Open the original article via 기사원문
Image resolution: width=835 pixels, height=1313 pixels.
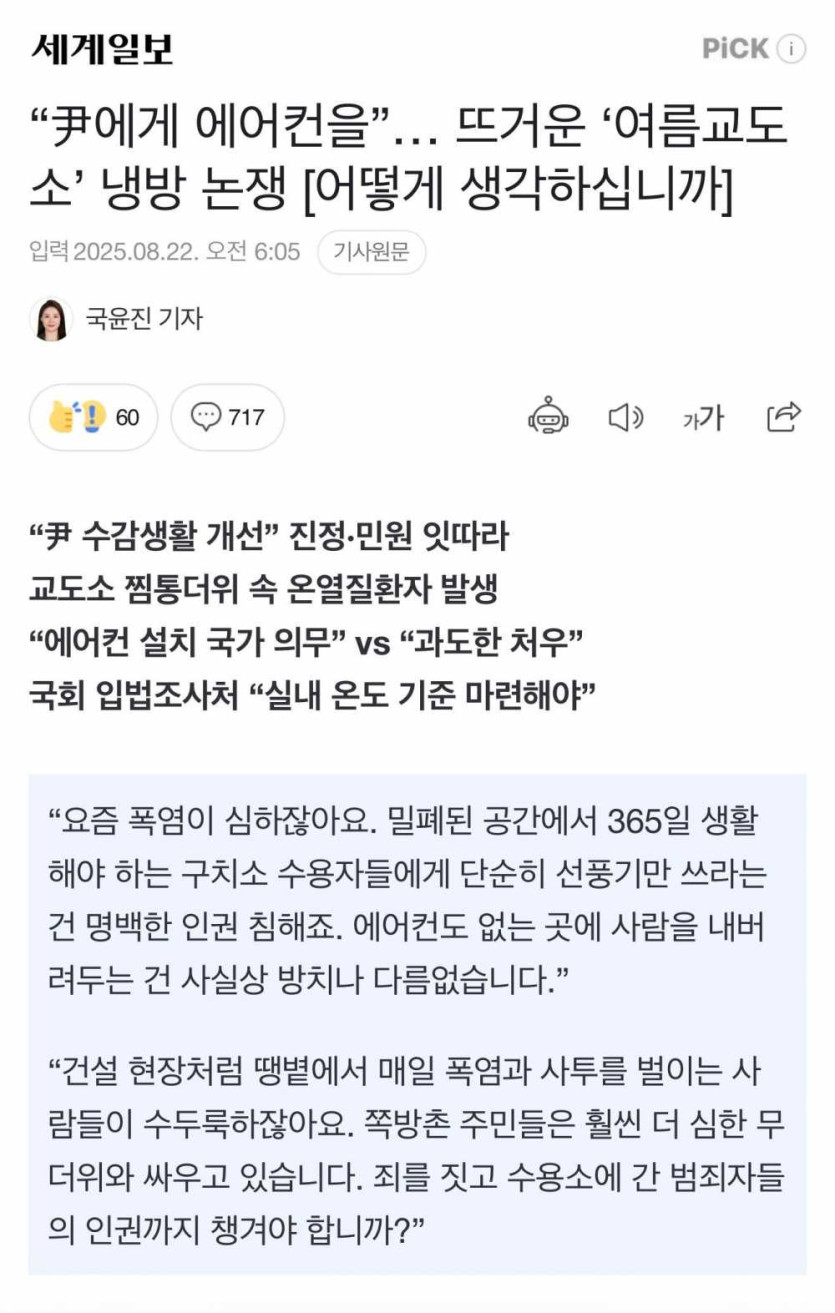pyautogui.click(x=371, y=252)
